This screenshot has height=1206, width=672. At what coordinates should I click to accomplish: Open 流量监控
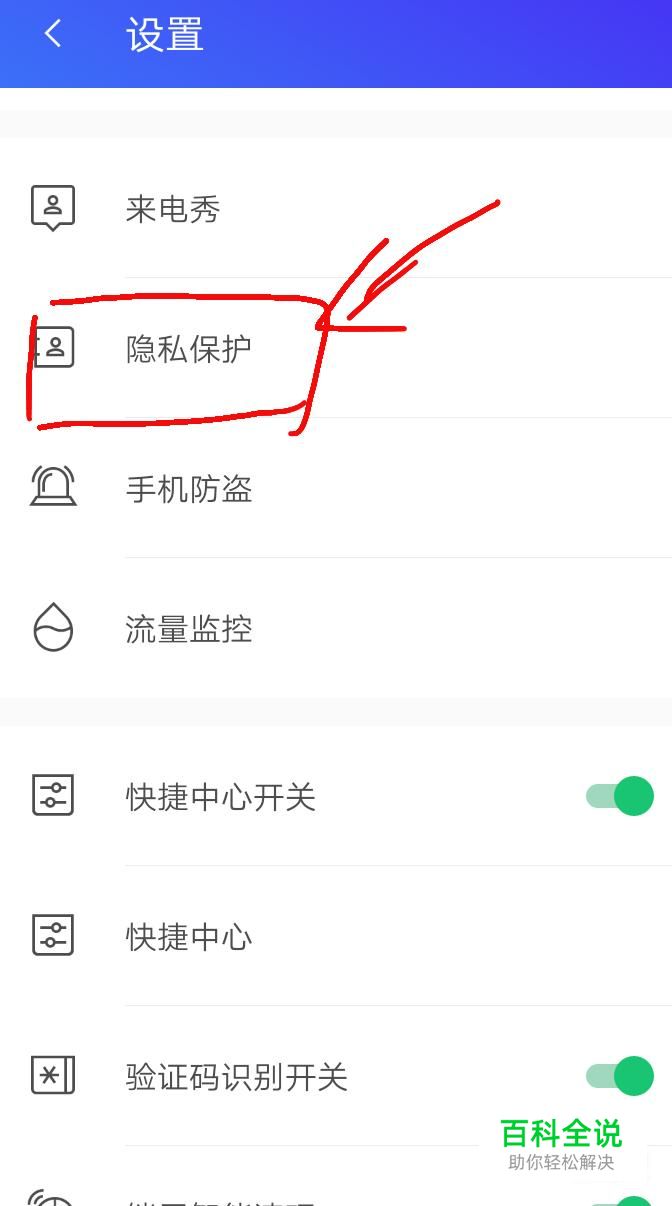click(336, 628)
